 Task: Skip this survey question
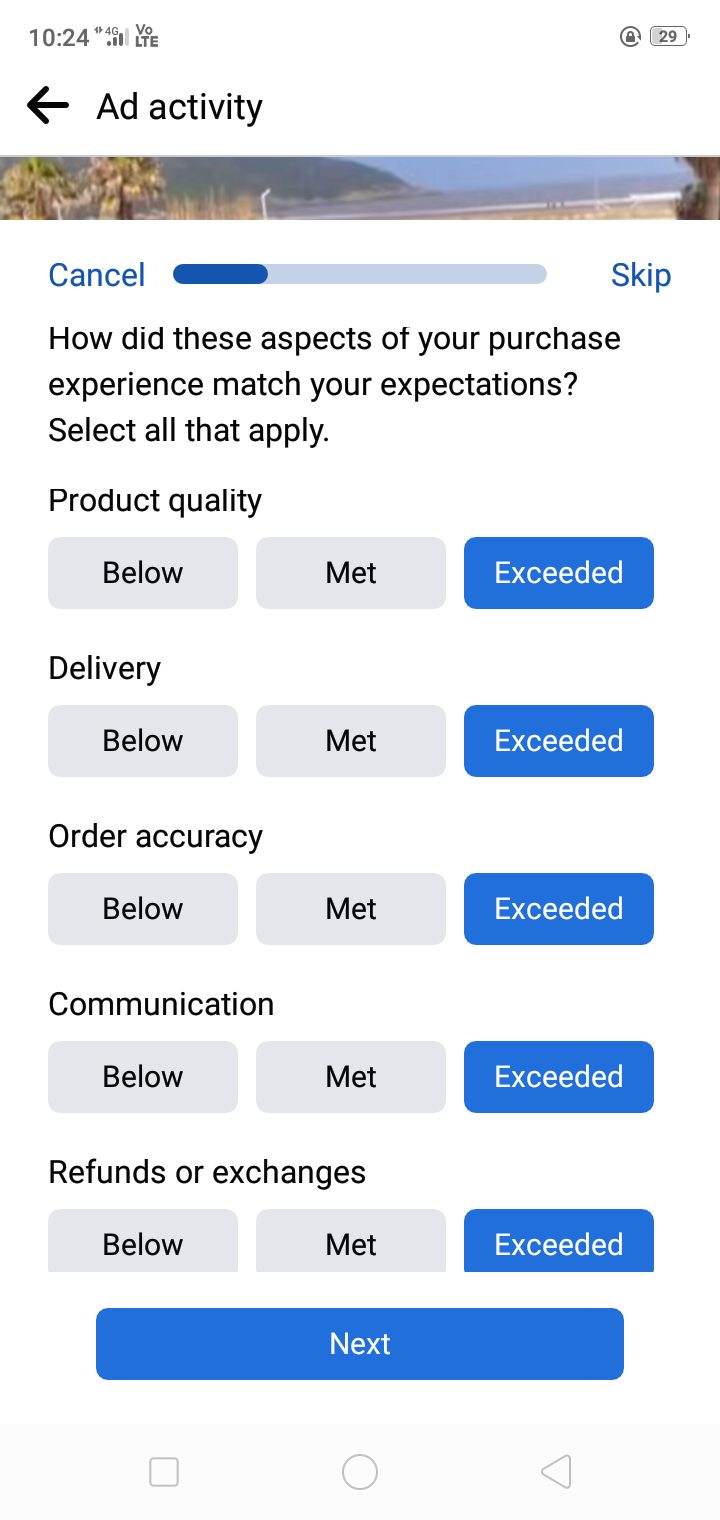(641, 275)
